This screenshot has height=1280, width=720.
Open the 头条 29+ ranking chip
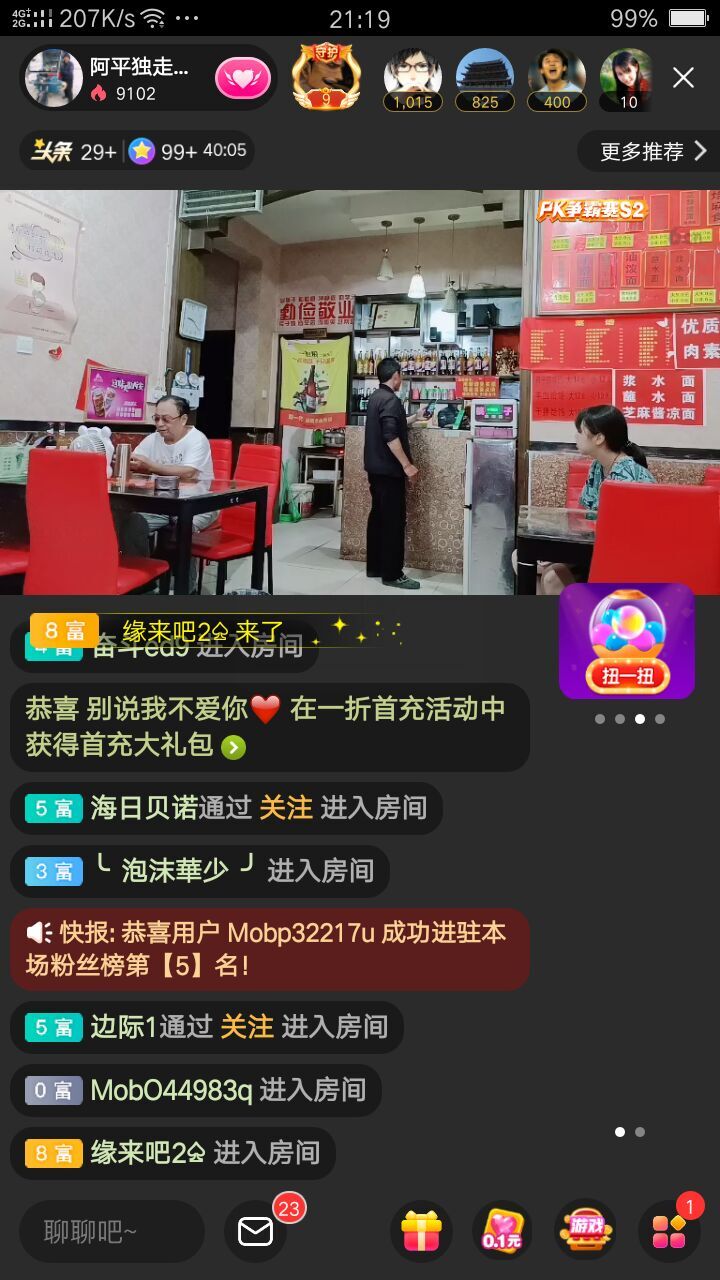click(x=74, y=151)
